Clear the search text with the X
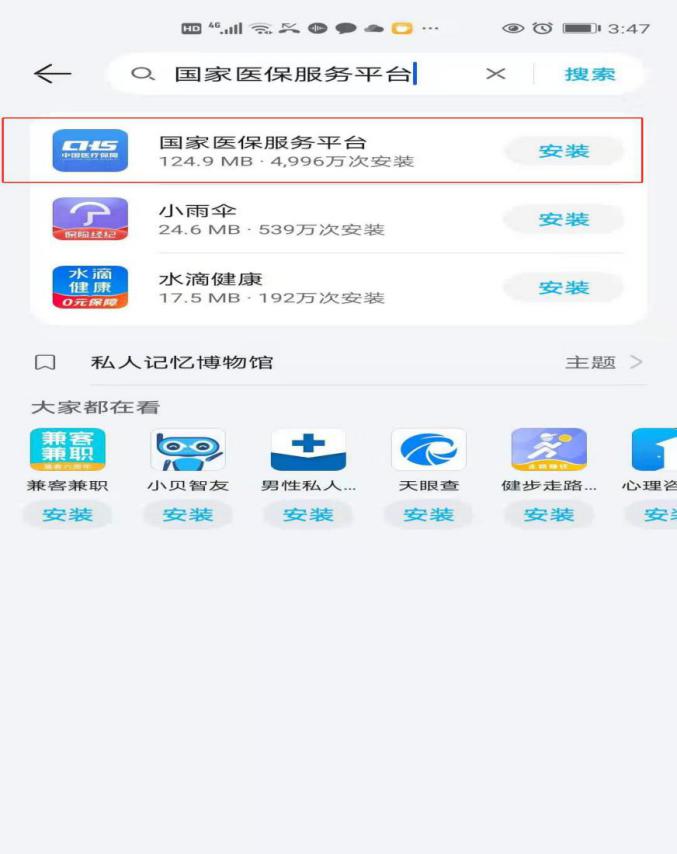This screenshot has height=854, width=677. 495,74
